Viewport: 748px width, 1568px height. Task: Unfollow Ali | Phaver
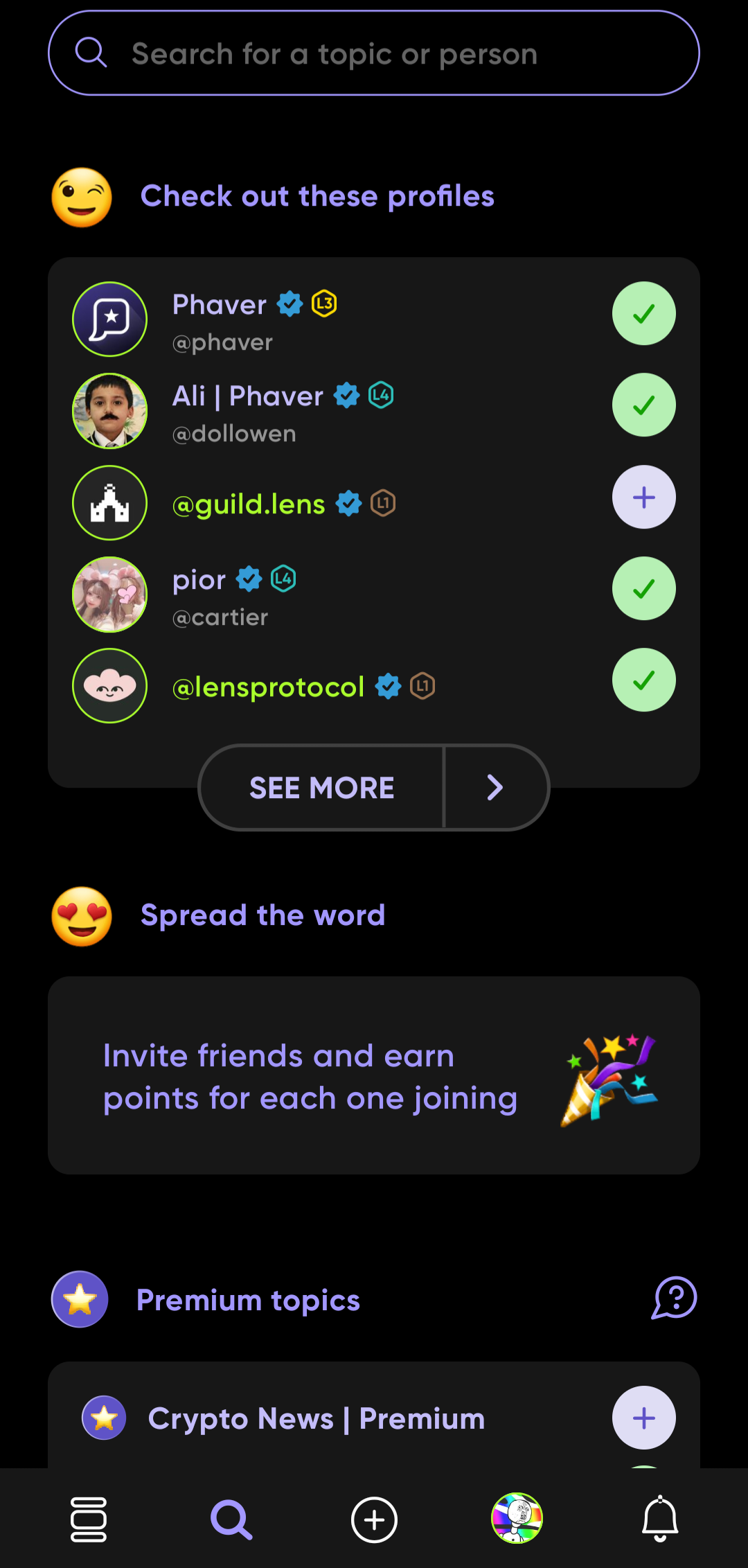(643, 405)
